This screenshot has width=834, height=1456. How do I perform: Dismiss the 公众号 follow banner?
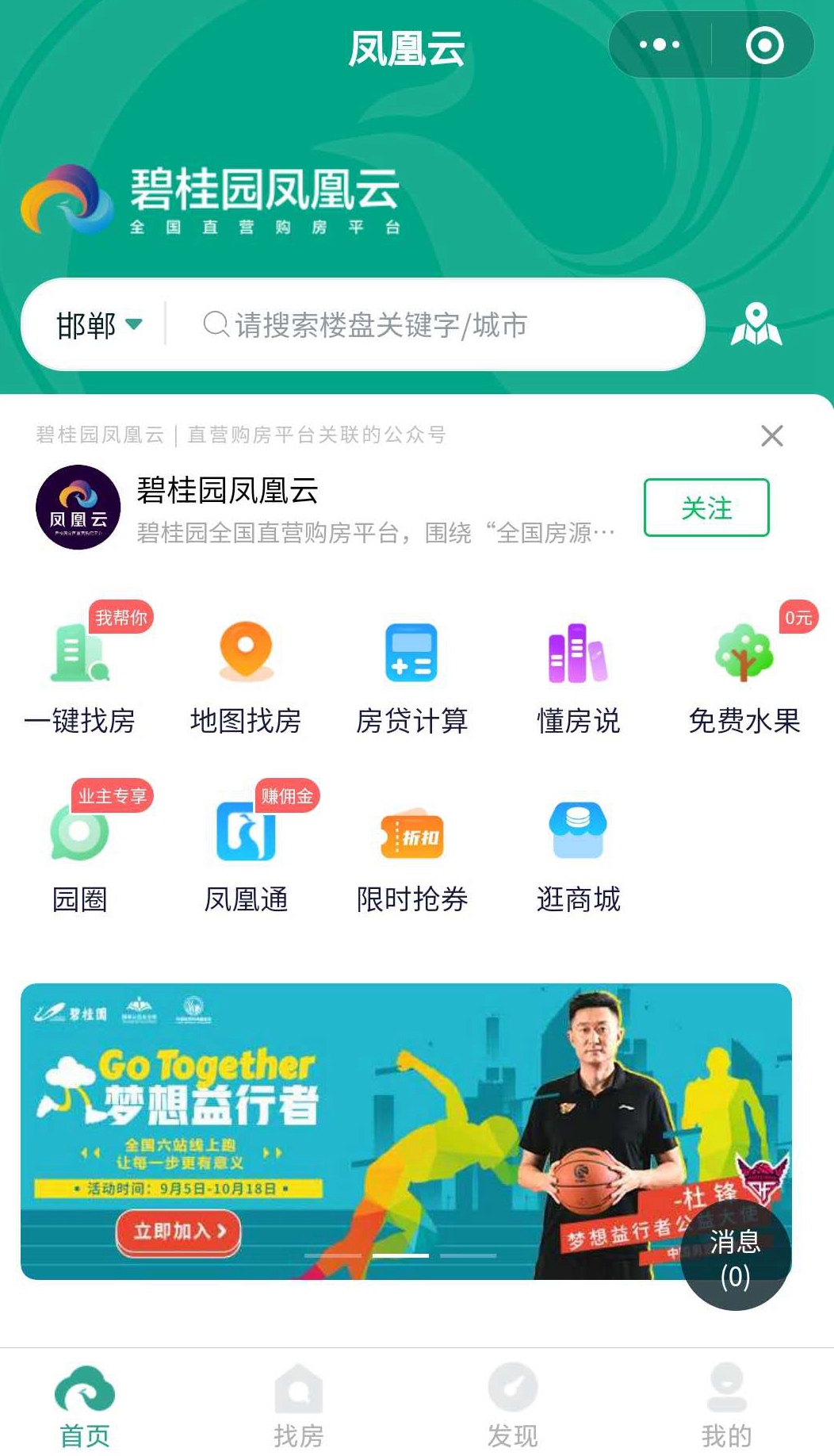pyautogui.click(x=771, y=435)
